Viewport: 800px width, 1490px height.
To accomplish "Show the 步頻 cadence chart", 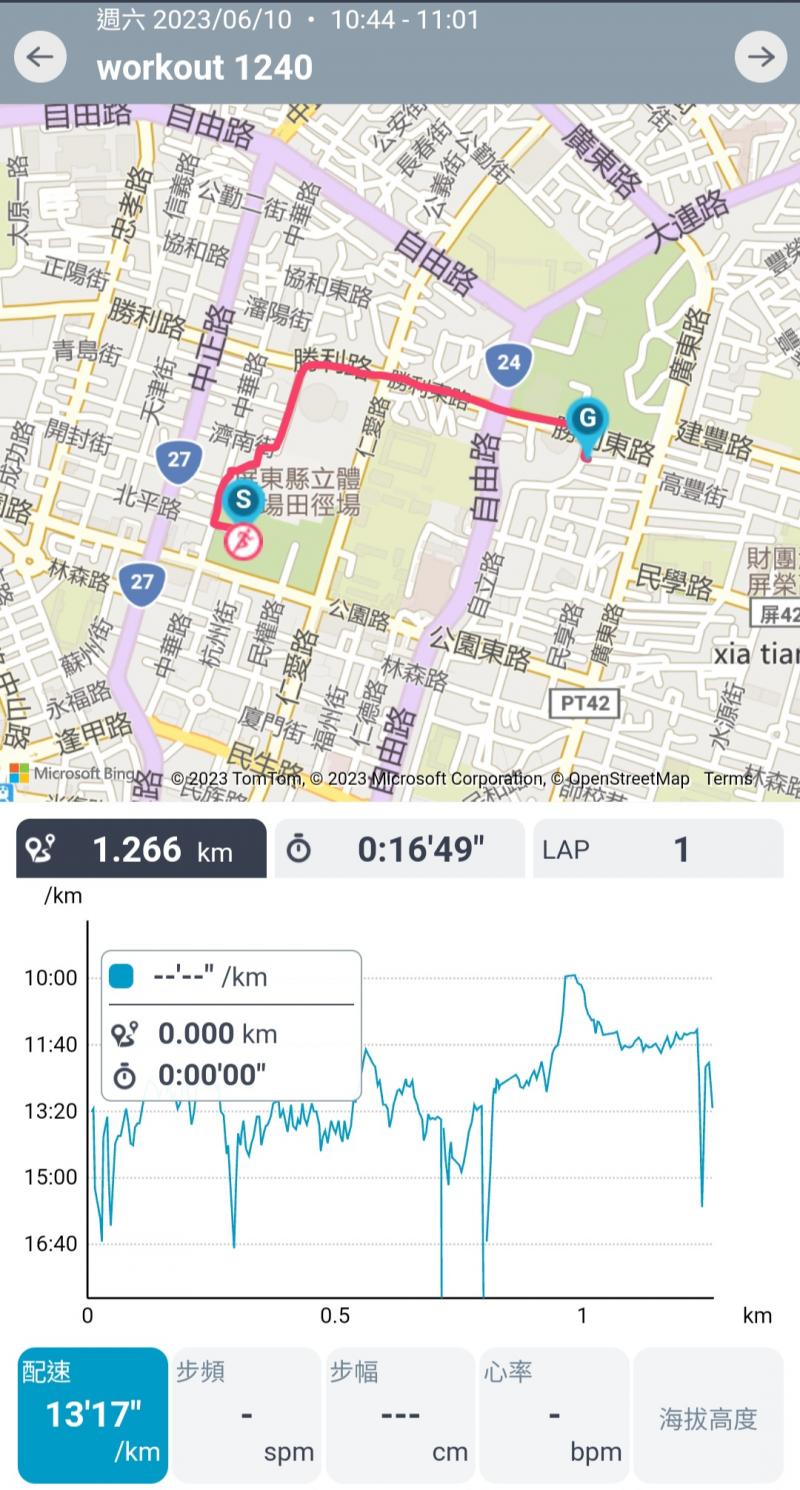I will click(246, 1414).
